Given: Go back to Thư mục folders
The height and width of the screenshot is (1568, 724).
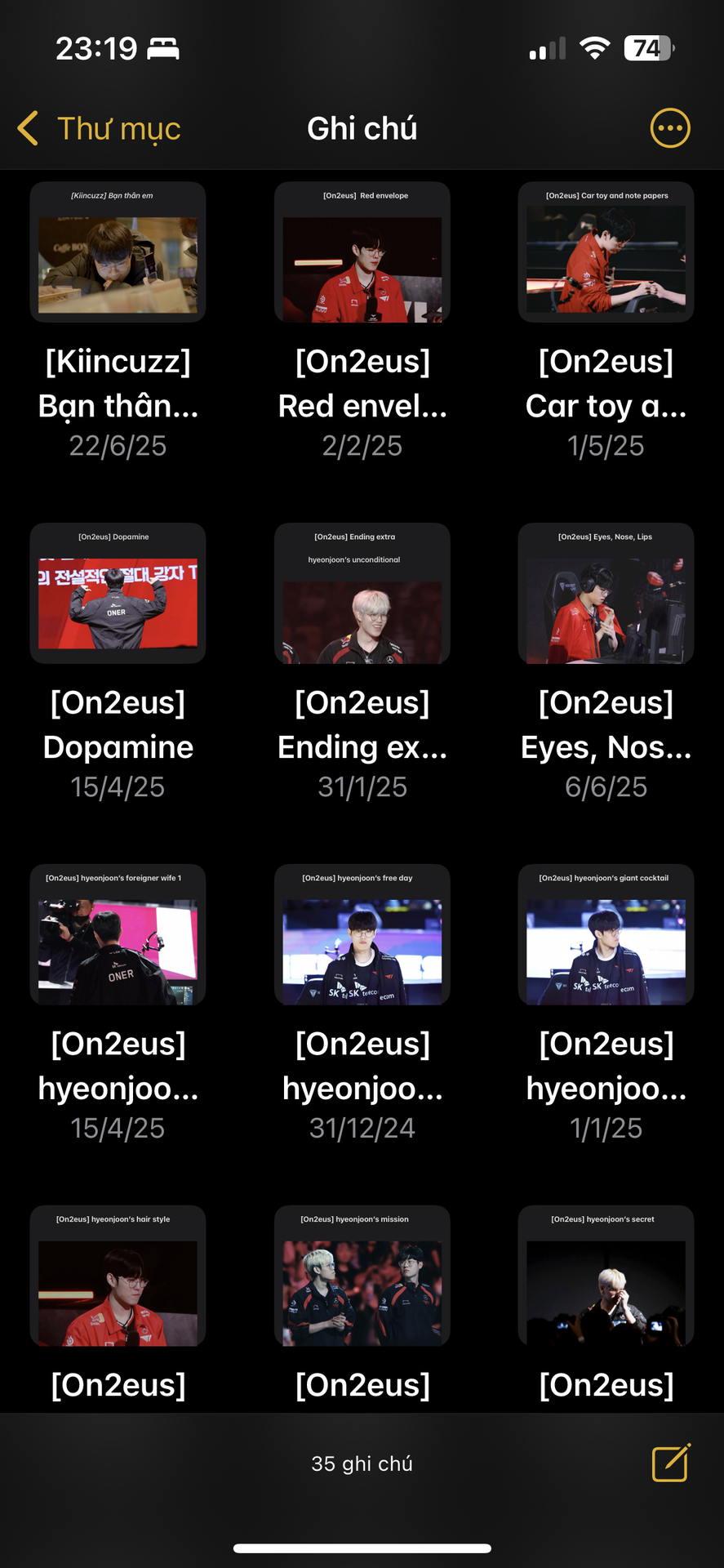Looking at the screenshot, I should [100, 129].
